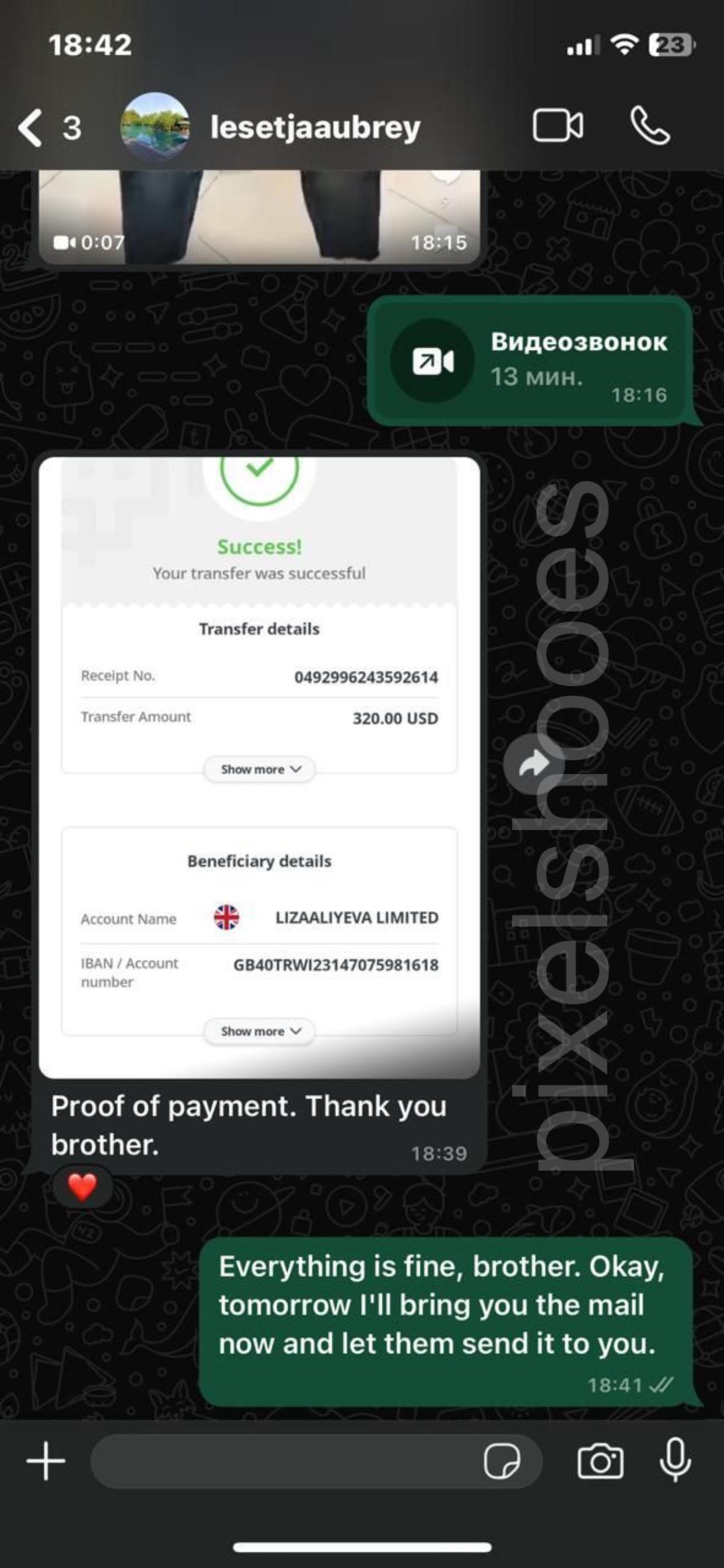Open the camera to take a photo
The image size is (724, 1568).
[x=600, y=1461]
